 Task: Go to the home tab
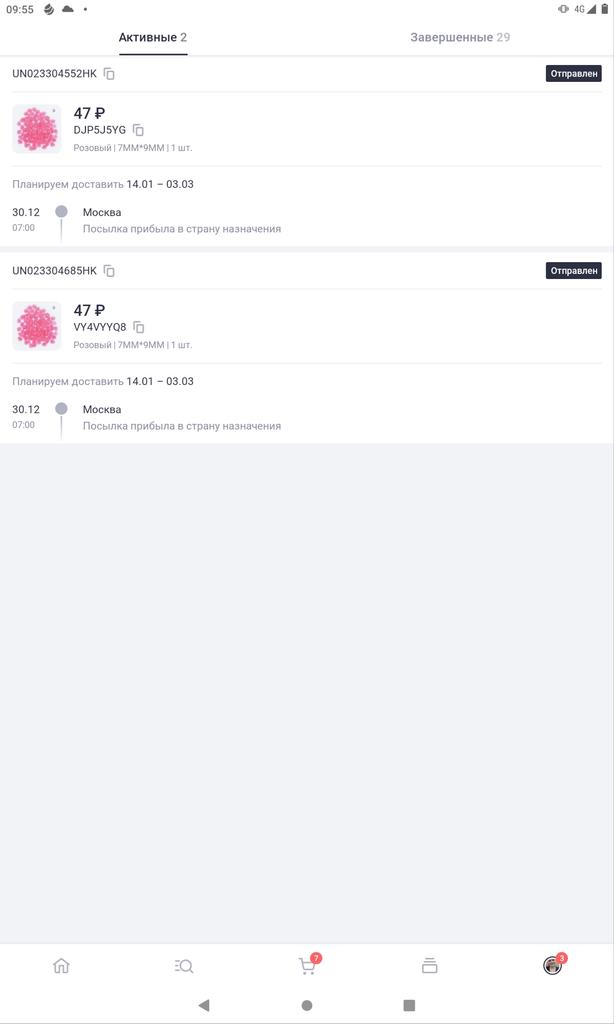[x=61, y=966]
